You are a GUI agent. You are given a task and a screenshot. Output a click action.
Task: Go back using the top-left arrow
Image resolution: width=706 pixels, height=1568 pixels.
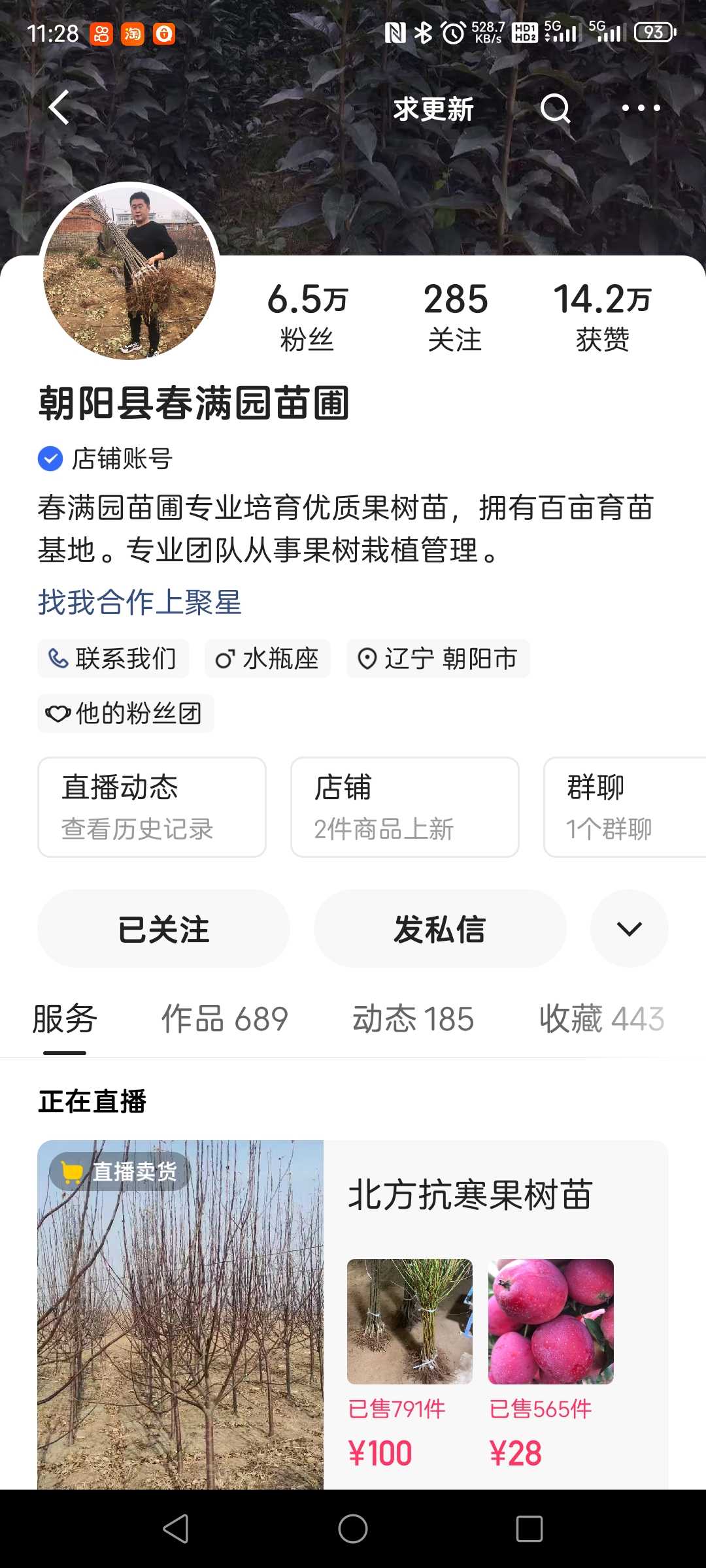(59, 108)
